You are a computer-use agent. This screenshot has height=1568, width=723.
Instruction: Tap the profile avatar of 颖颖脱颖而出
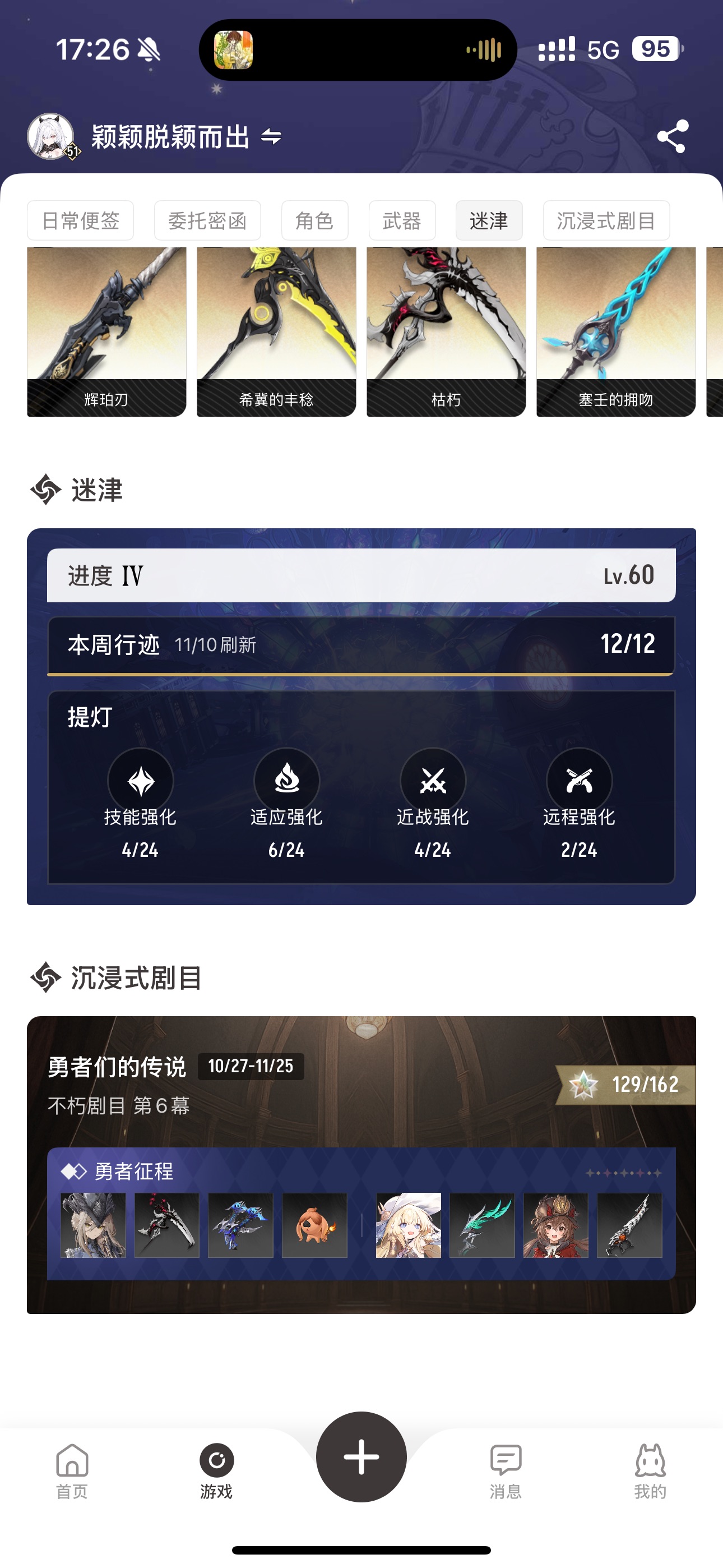(x=51, y=136)
